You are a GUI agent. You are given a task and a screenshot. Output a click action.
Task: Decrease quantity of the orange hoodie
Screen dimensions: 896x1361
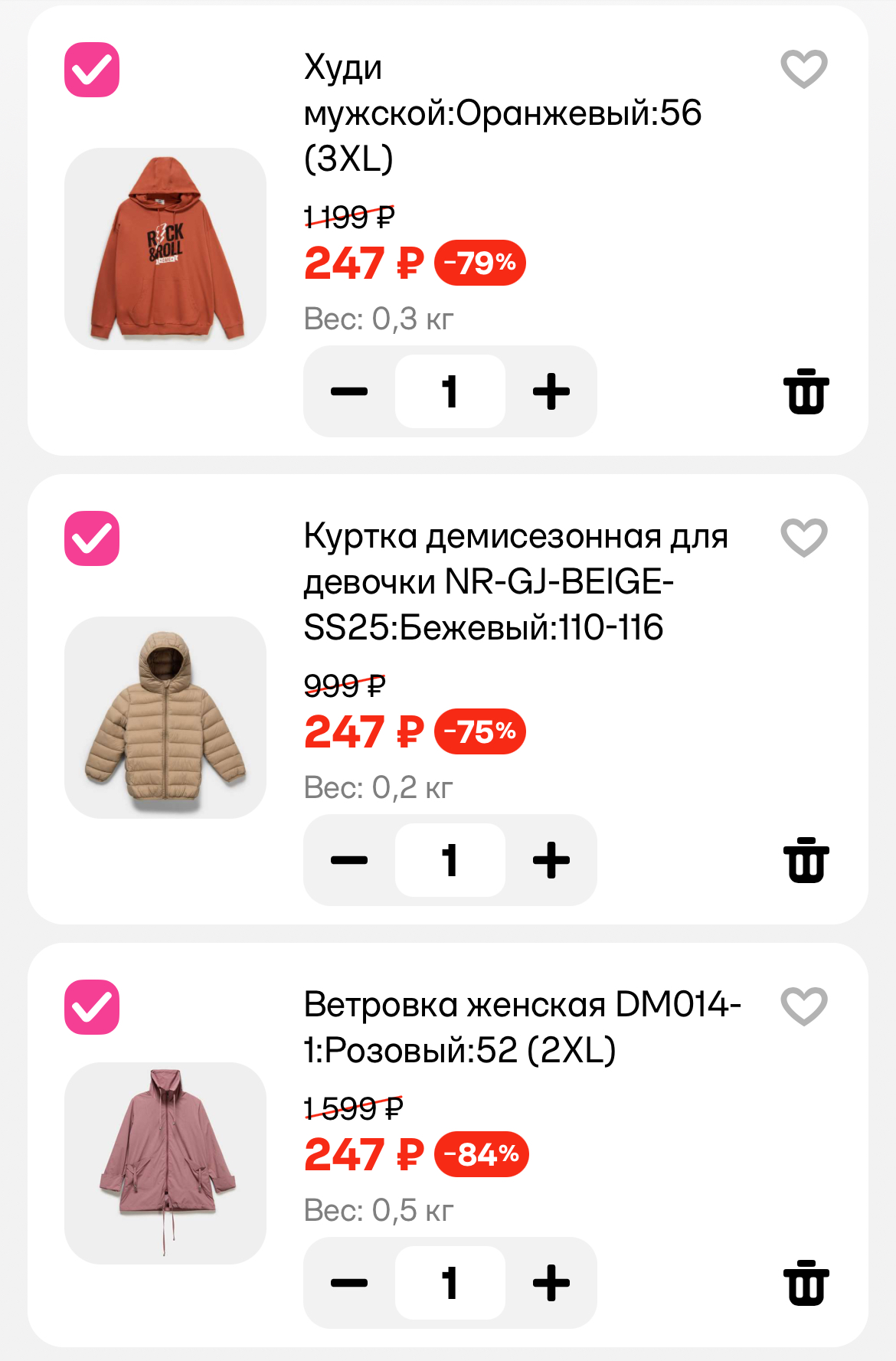pos(349,392)
